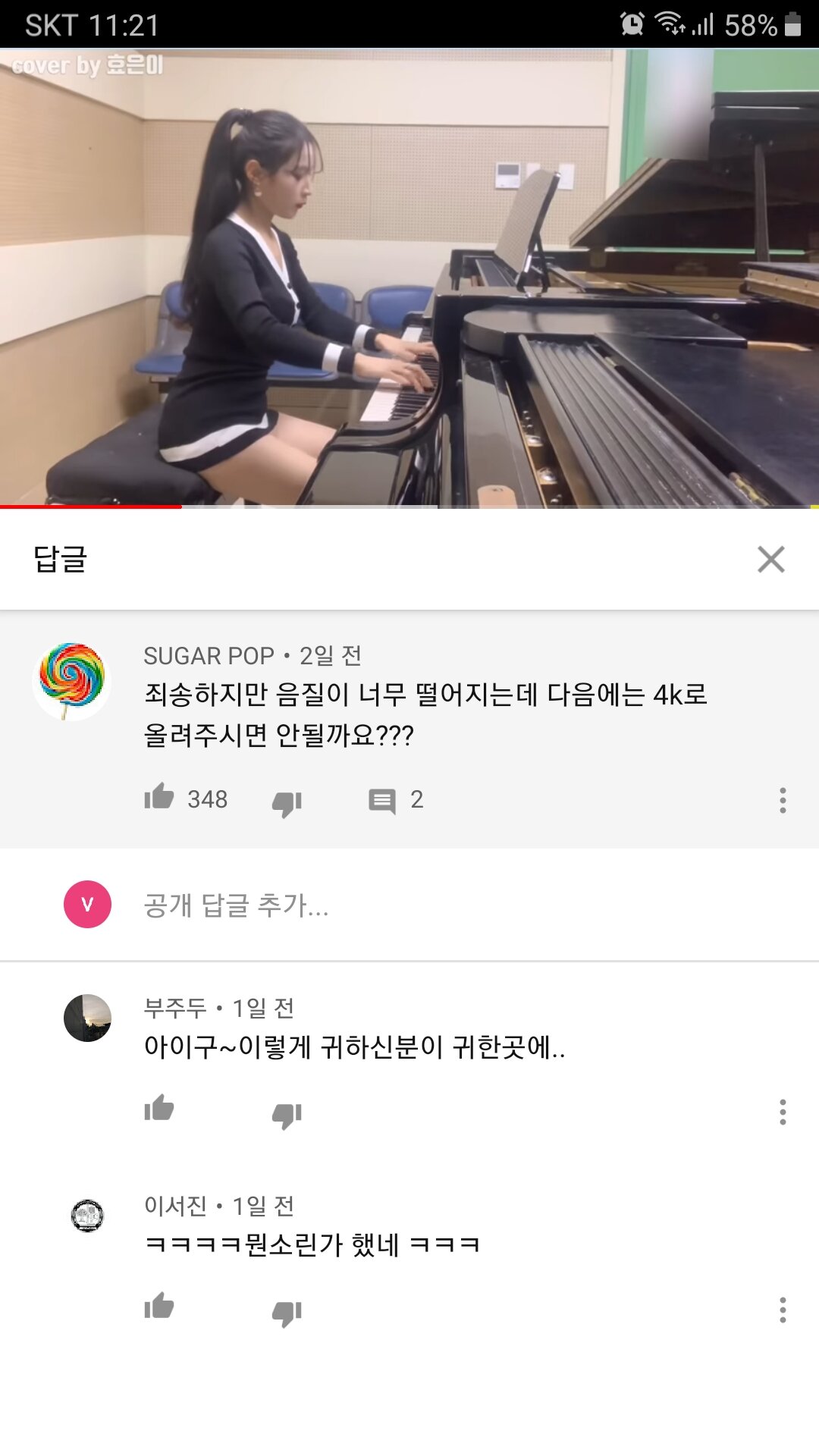Dislike SUGAR POP's comment
This screenshot has height=1456, width=819.
(287, 802)
